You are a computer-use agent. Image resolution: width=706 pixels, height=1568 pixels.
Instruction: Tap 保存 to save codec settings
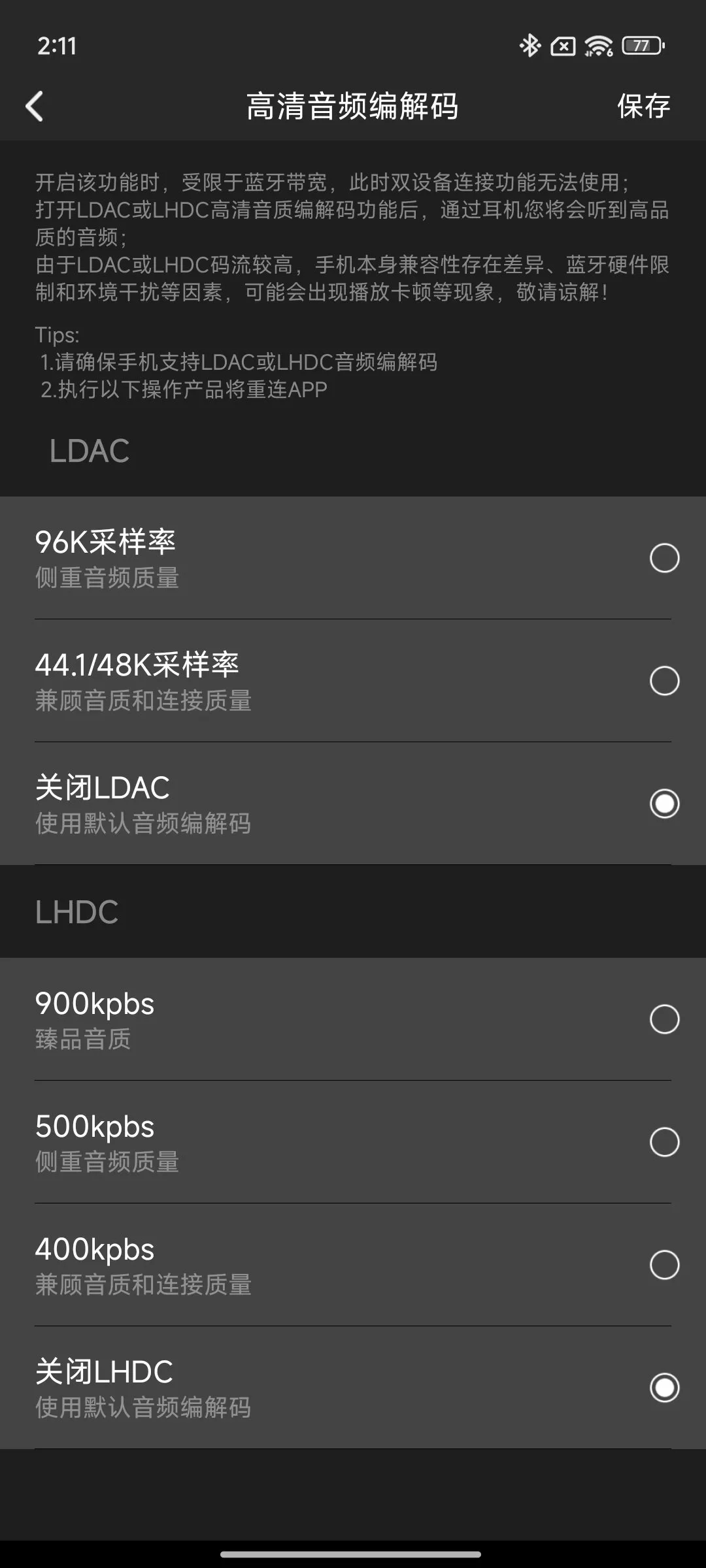[644, 106]
